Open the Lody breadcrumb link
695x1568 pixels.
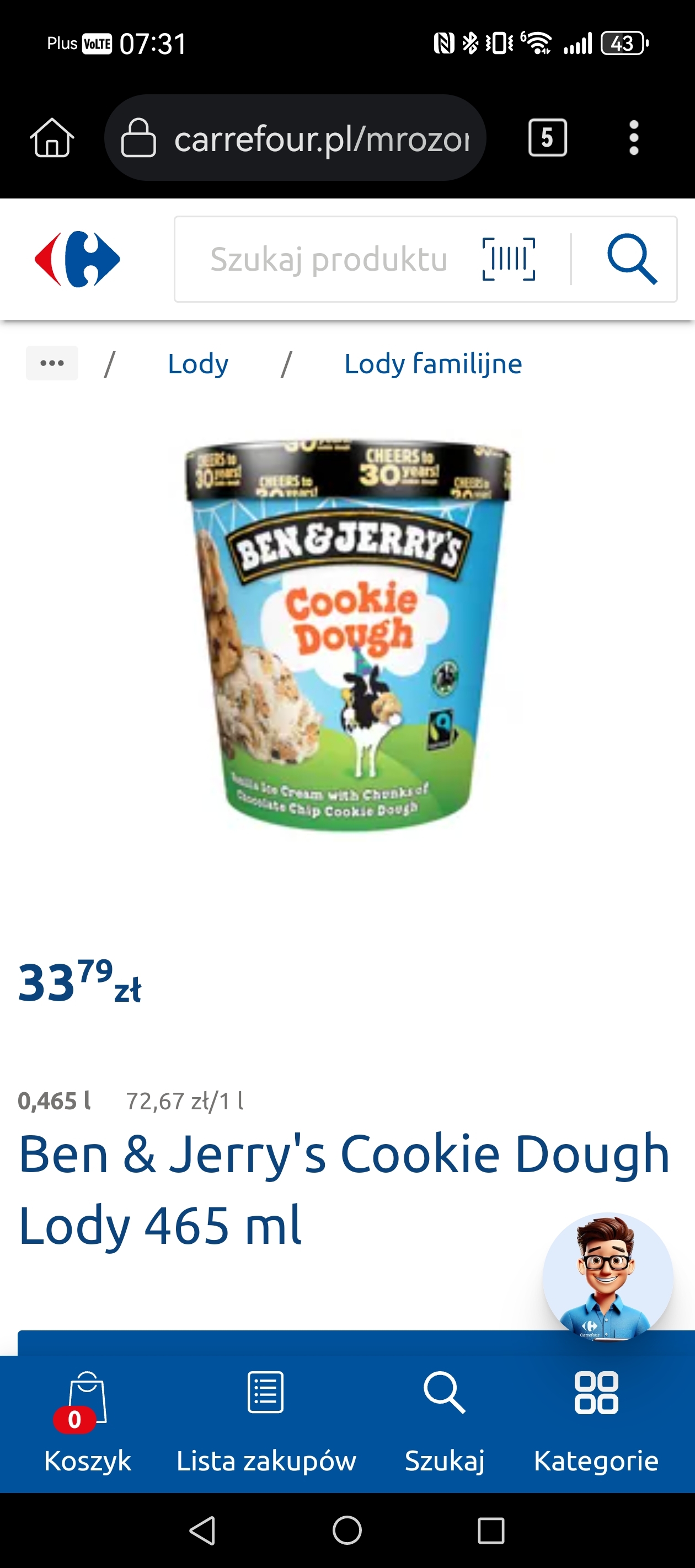(198, 364)
